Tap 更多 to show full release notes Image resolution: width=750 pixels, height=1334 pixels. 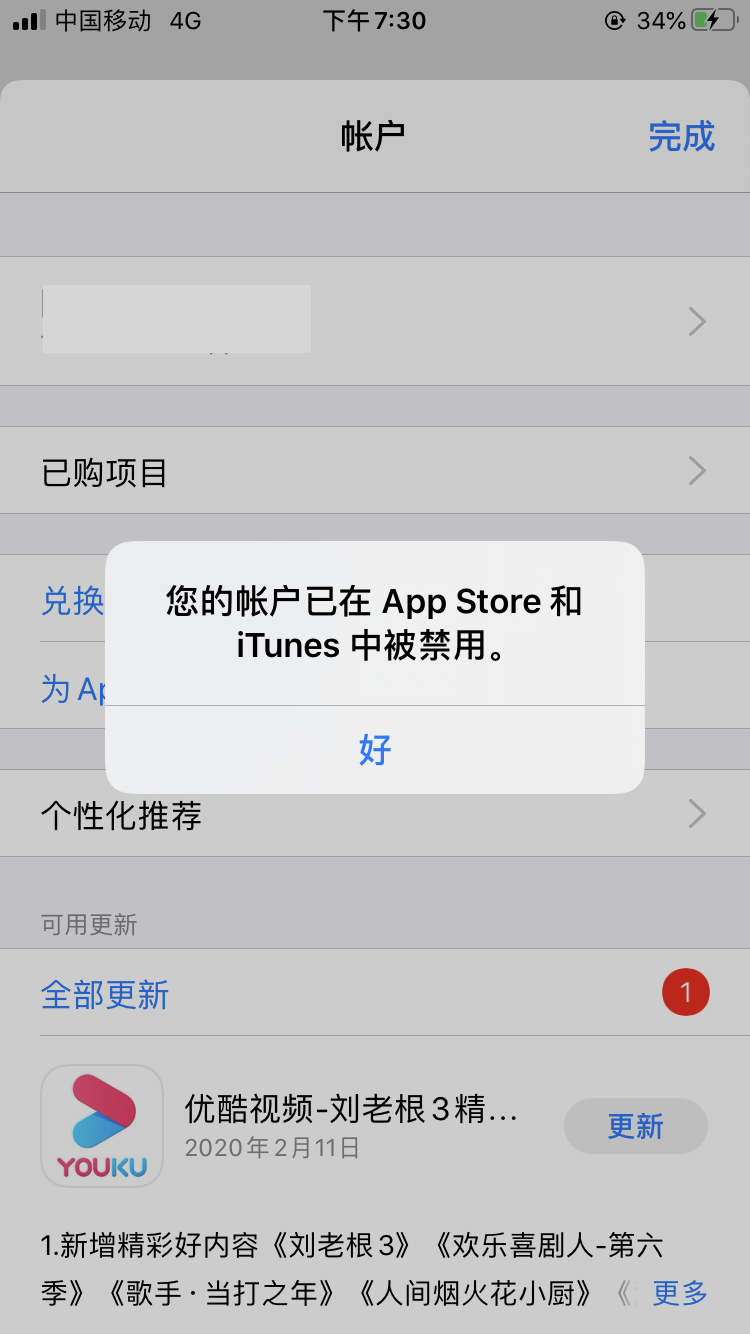[x=679, y=1293]
